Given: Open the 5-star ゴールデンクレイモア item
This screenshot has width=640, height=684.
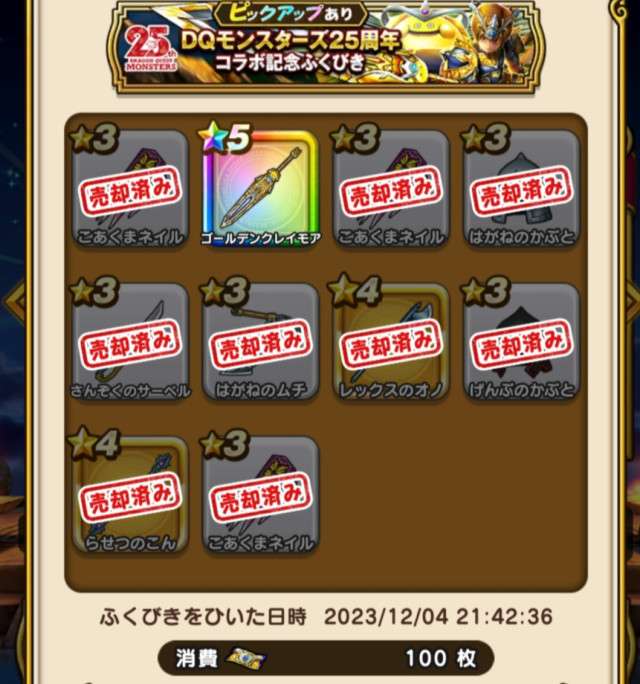Looking at the screenshot, I should pyautogui.click(x=259, y=190).
